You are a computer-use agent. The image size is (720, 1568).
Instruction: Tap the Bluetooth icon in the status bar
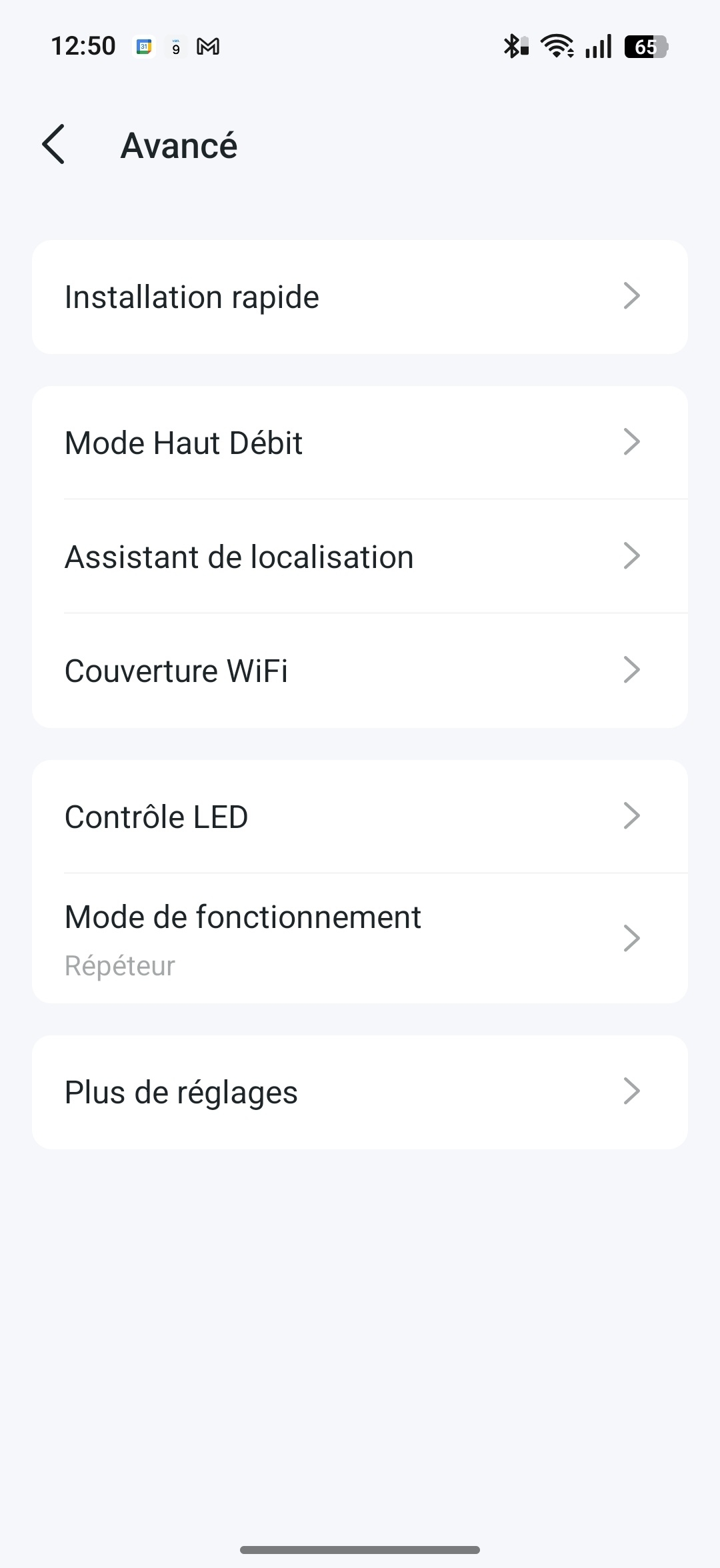513,47
